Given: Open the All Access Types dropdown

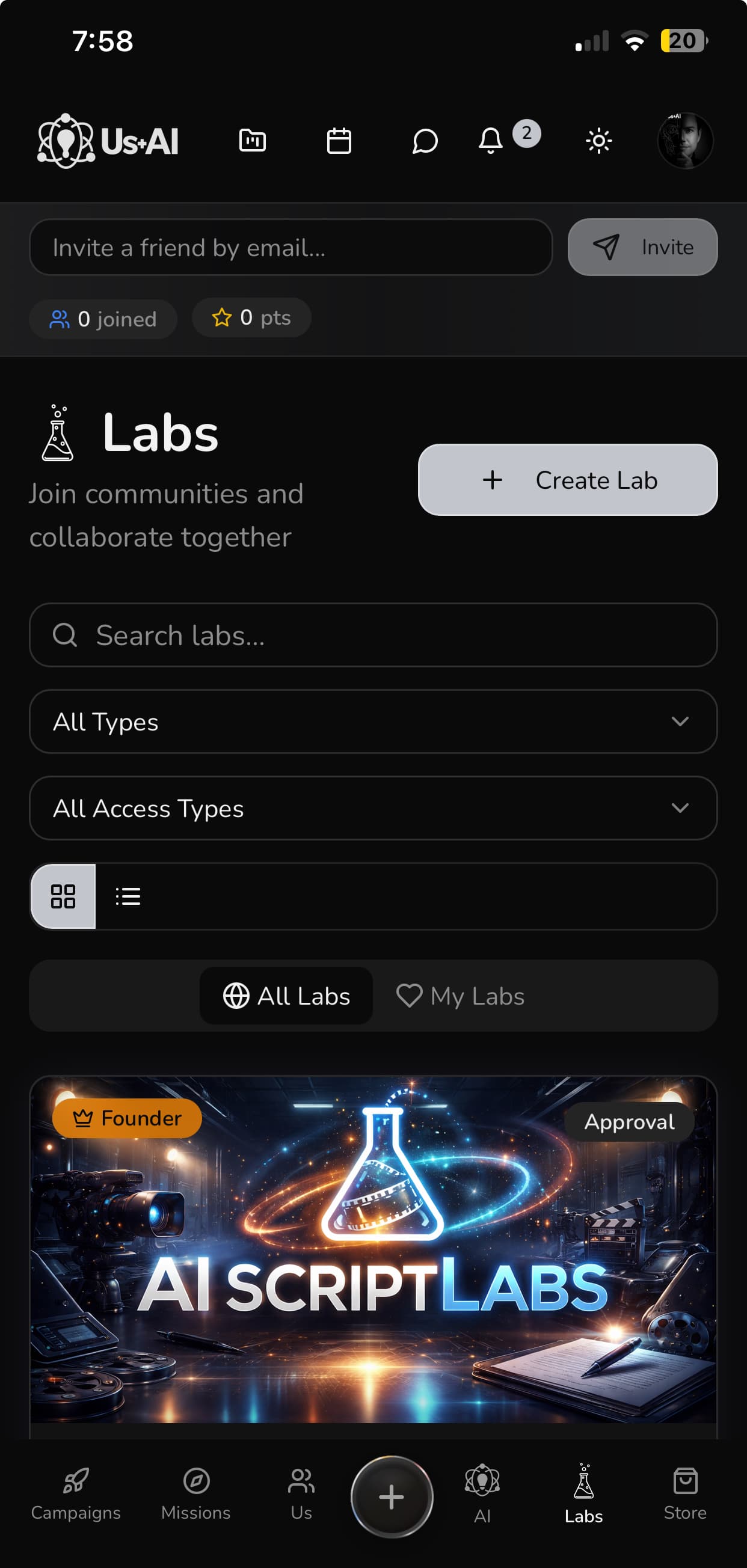Looking at the screenshot, I should coord(373,808).
